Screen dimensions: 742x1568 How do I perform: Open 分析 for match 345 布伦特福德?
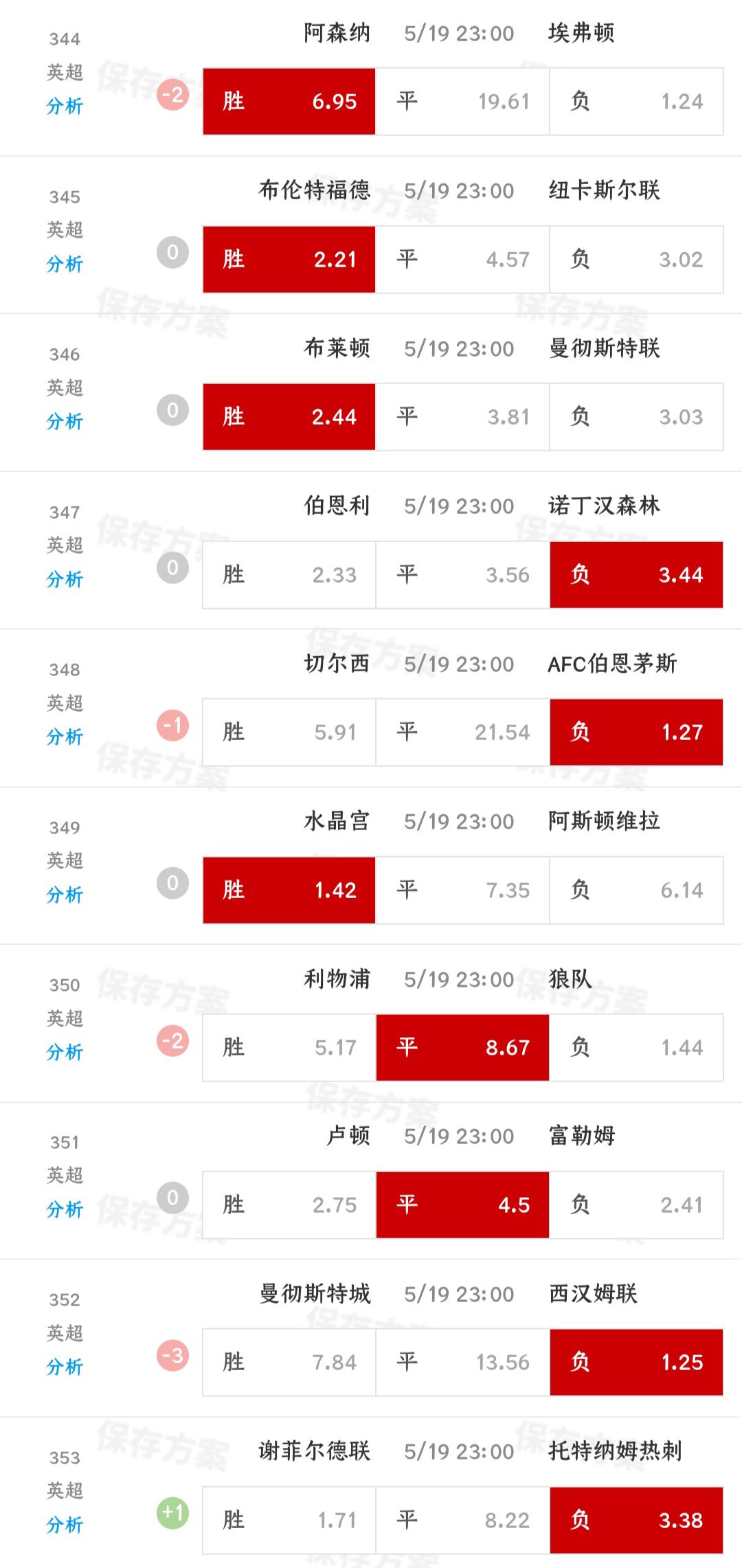tap(65, 264)
